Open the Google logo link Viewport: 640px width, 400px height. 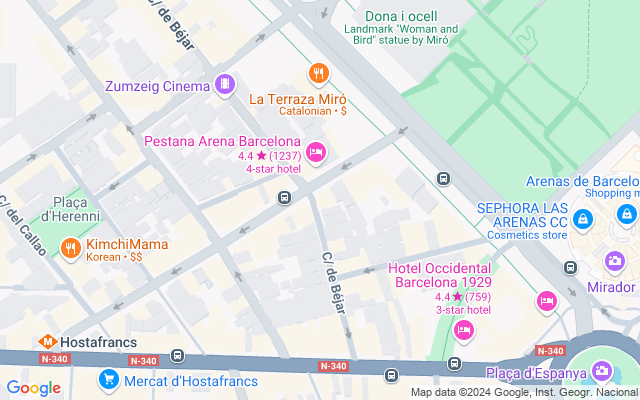33,388
